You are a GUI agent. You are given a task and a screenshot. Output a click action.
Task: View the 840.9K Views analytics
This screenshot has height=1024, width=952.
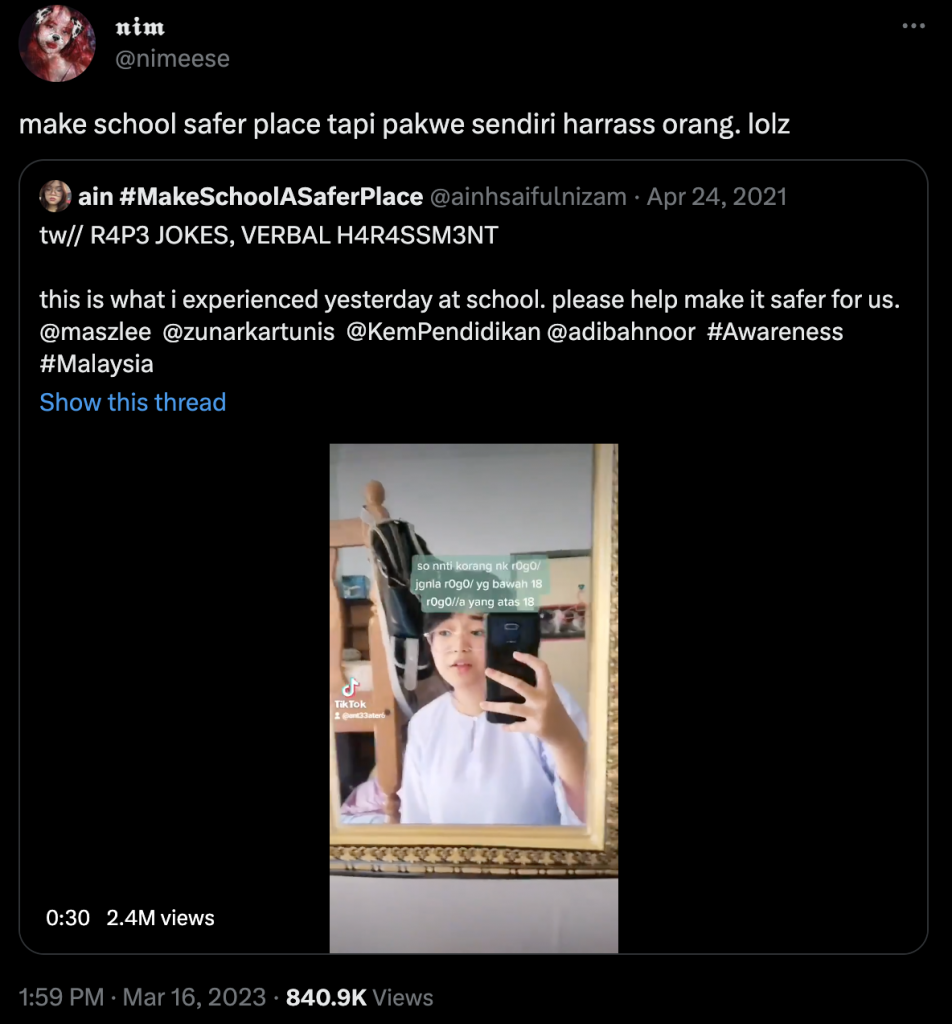[x=360, y=997]
